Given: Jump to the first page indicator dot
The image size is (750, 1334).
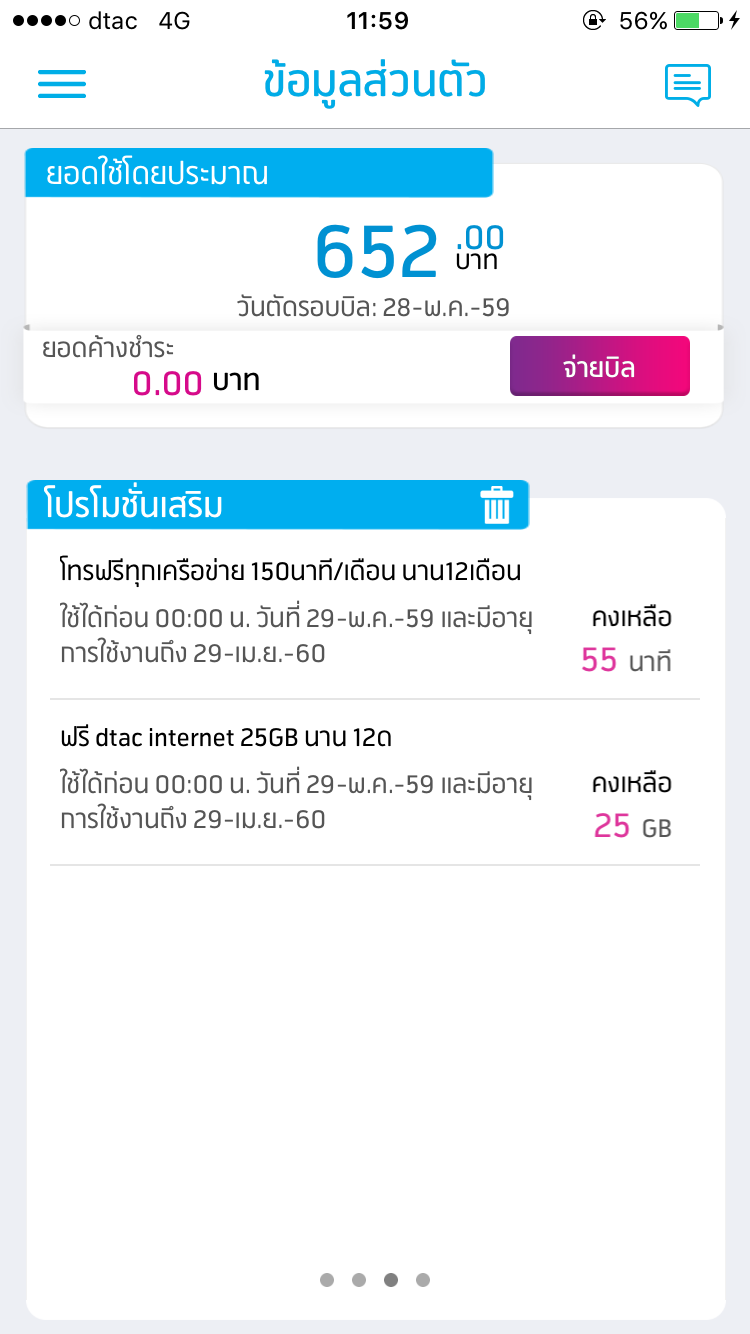Looking at the screenshot, I should coord(327,1280).
